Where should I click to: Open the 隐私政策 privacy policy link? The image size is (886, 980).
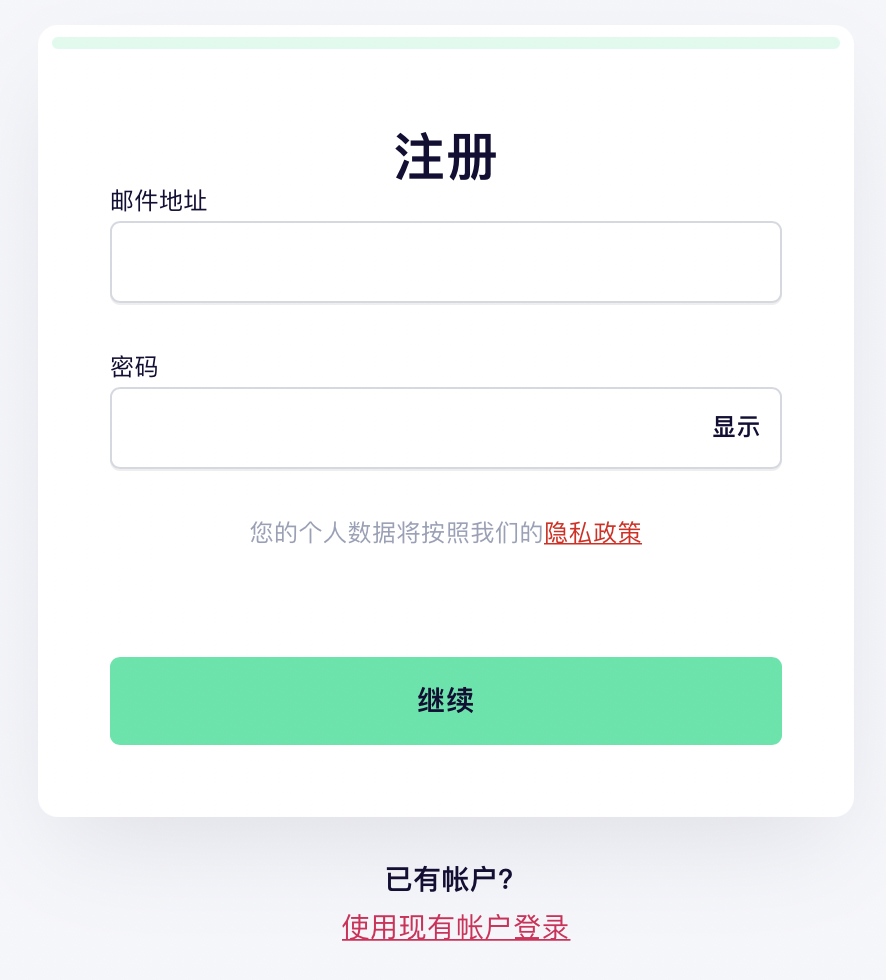(593, 534)
